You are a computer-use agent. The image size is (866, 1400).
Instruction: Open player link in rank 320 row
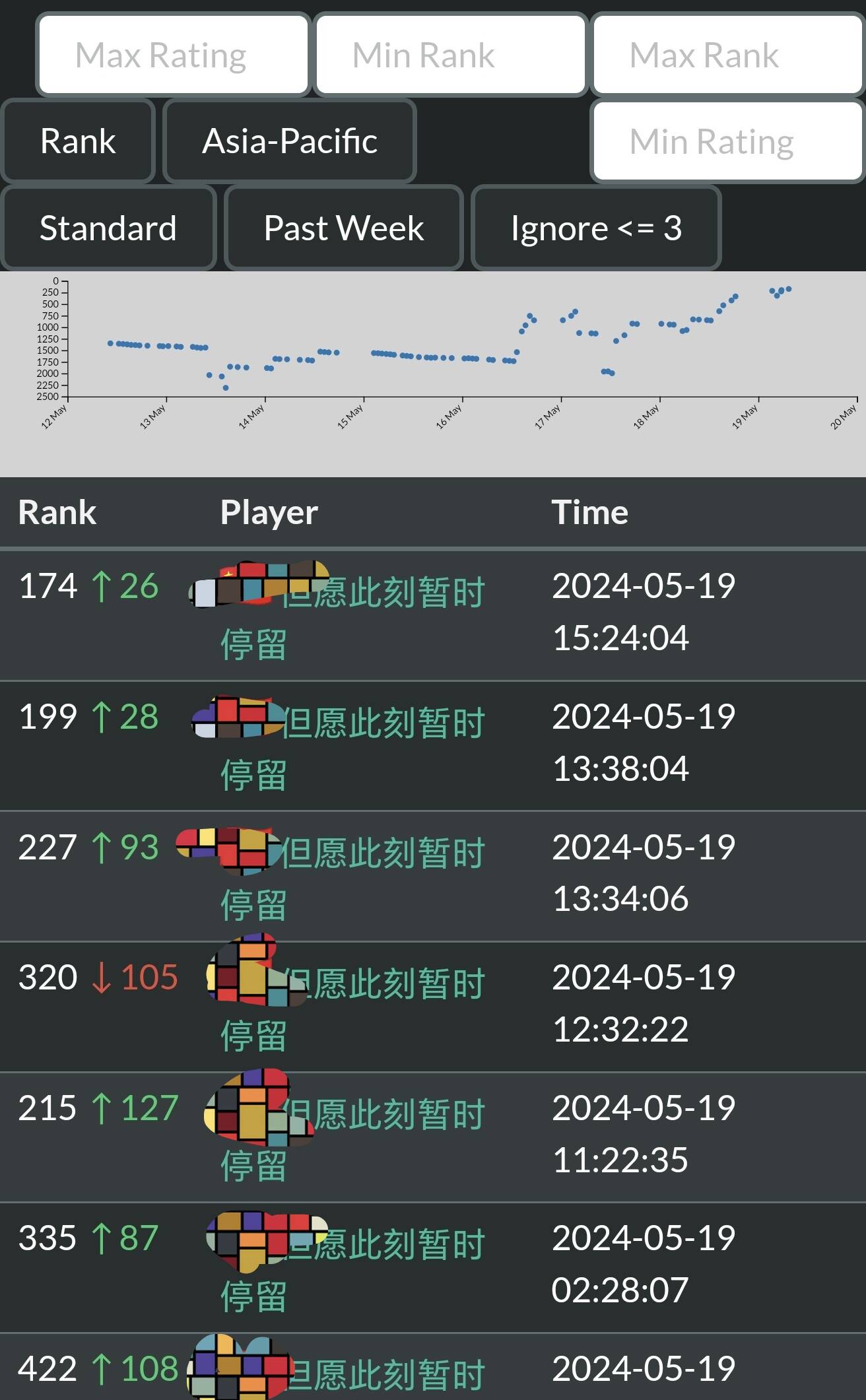pyautogui.click(x=352, y=1009)
